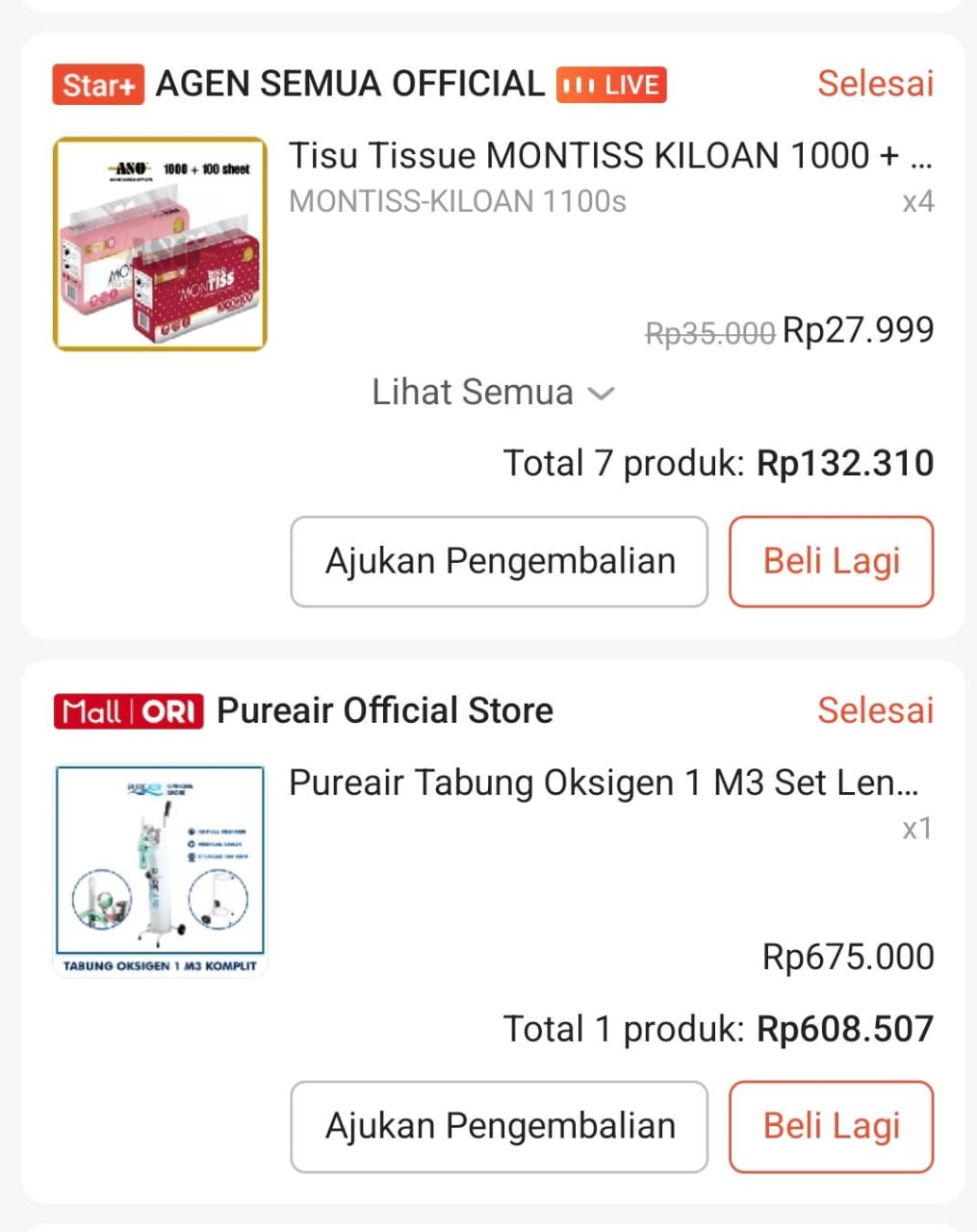The height and width of the screenshot is (1232, 977).
Task: Tap Beli Lagi for the Pureair order
Action: click(831, 1126)
